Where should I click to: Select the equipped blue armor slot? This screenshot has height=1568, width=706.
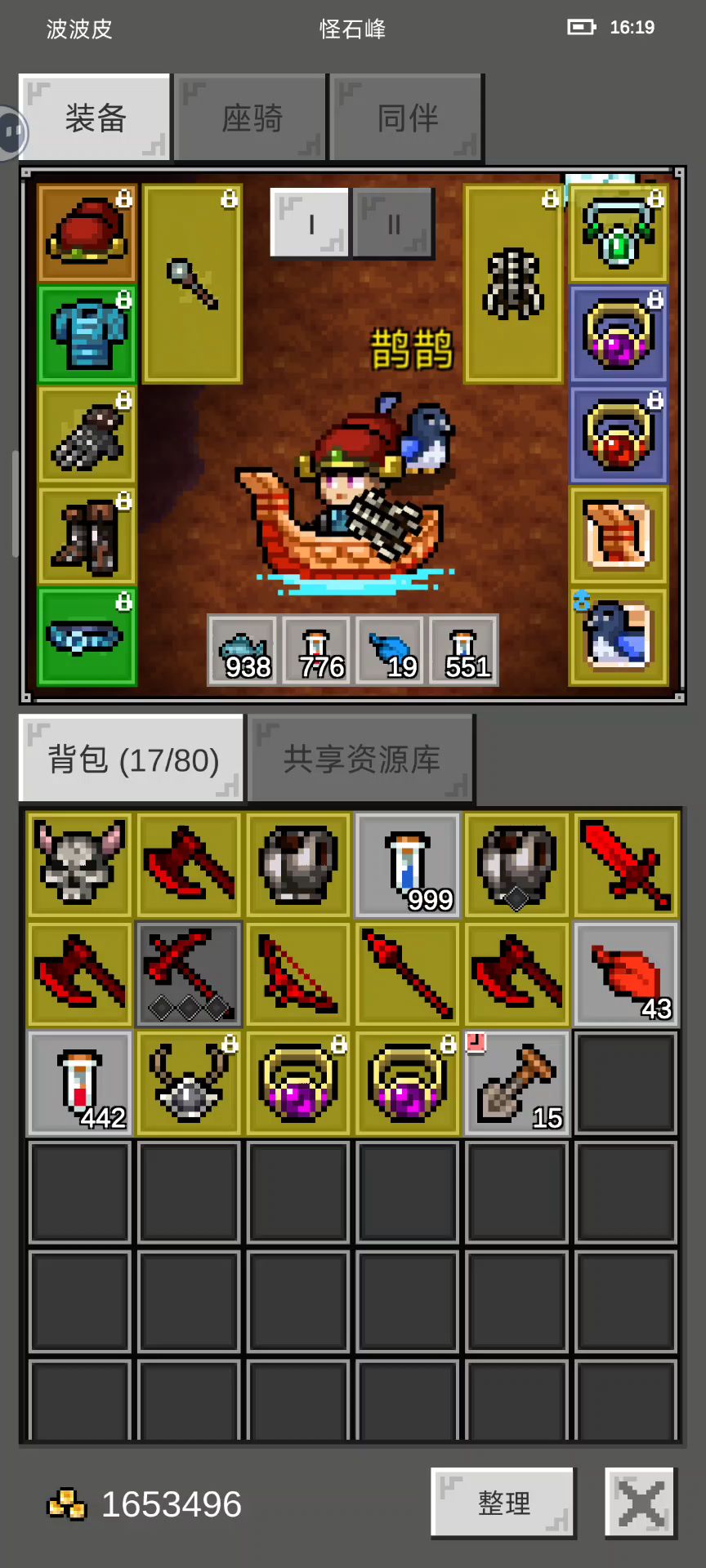point(87,334)
